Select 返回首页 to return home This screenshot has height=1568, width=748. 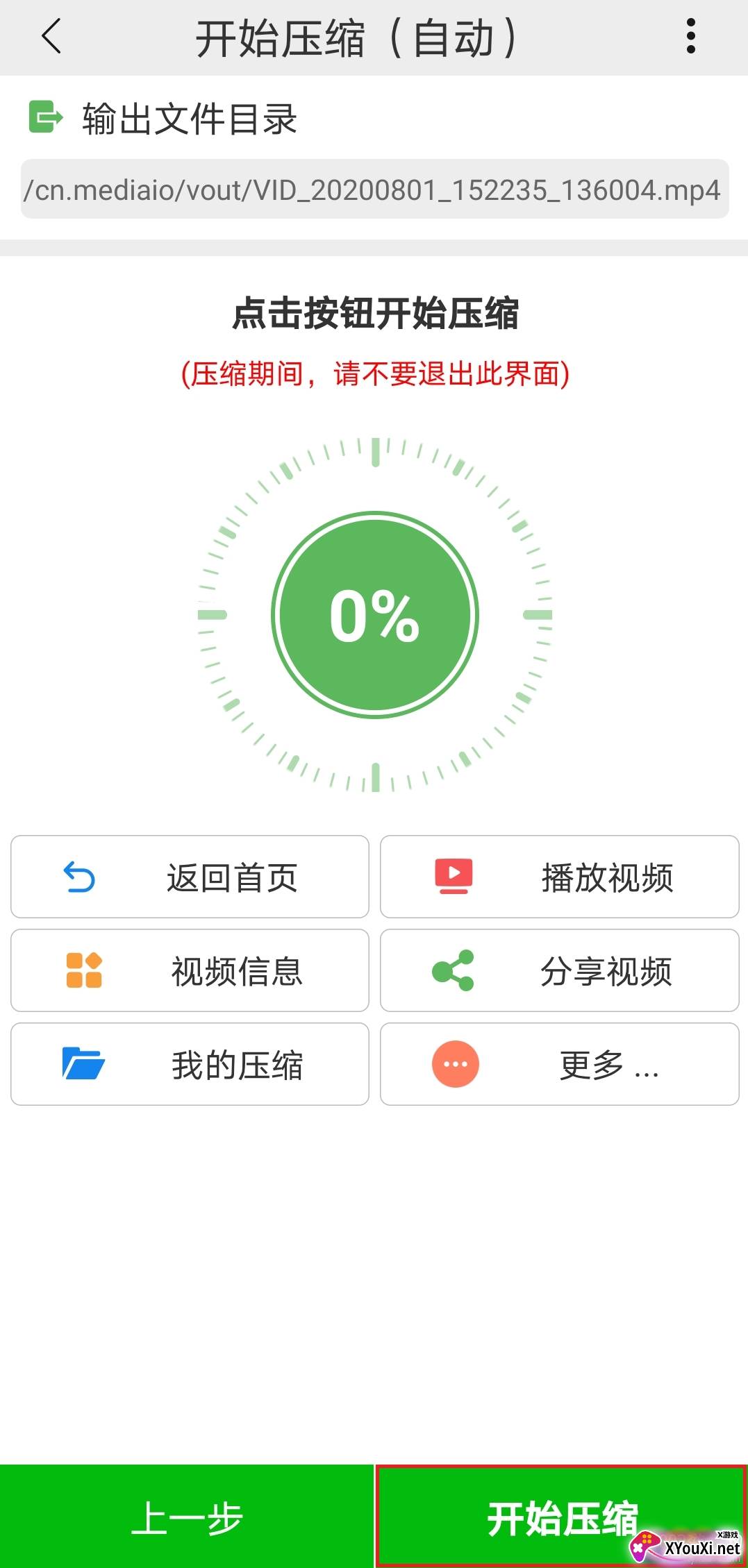[x=190, y=877]
